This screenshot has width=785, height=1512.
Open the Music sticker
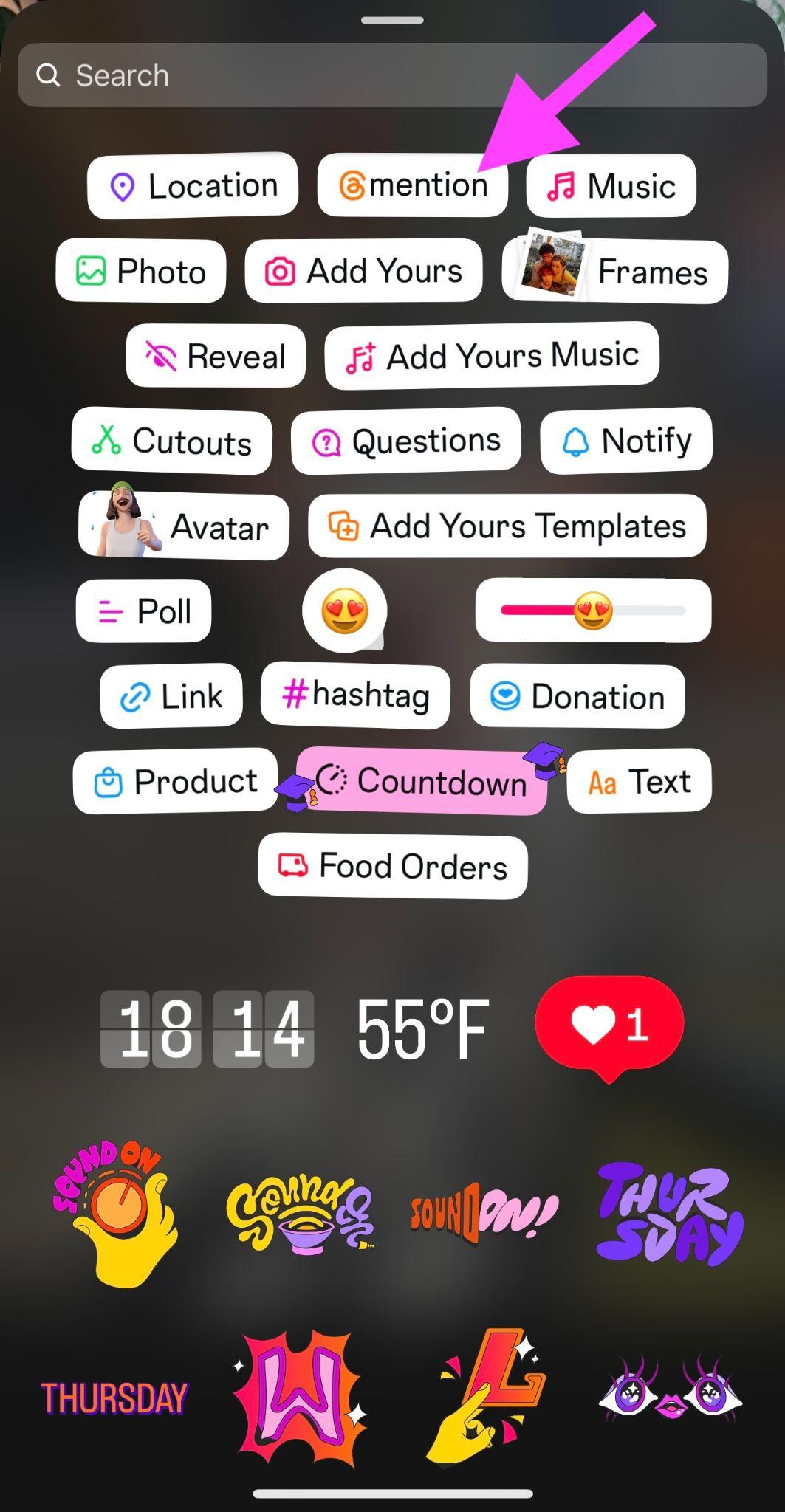[610, 185]
